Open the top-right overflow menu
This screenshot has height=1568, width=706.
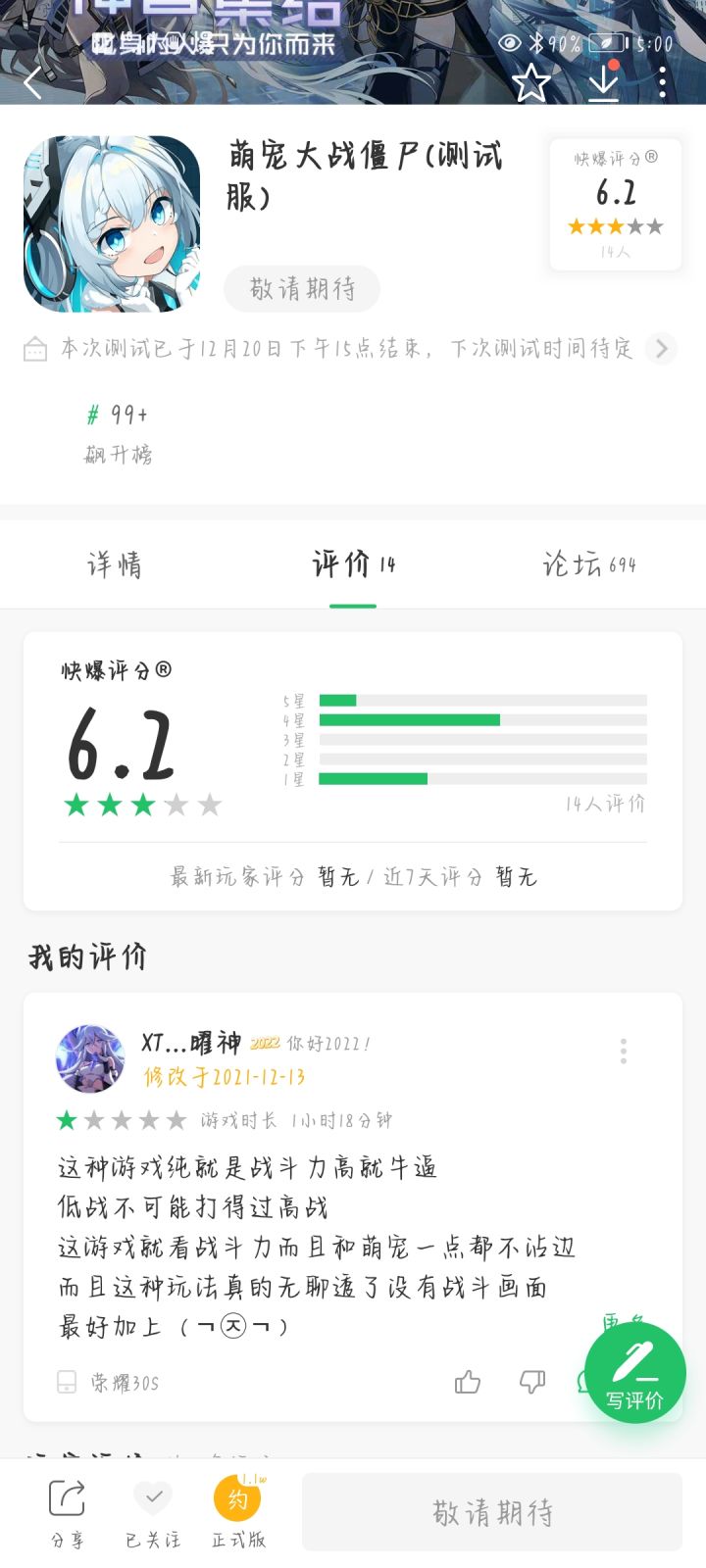663,82
